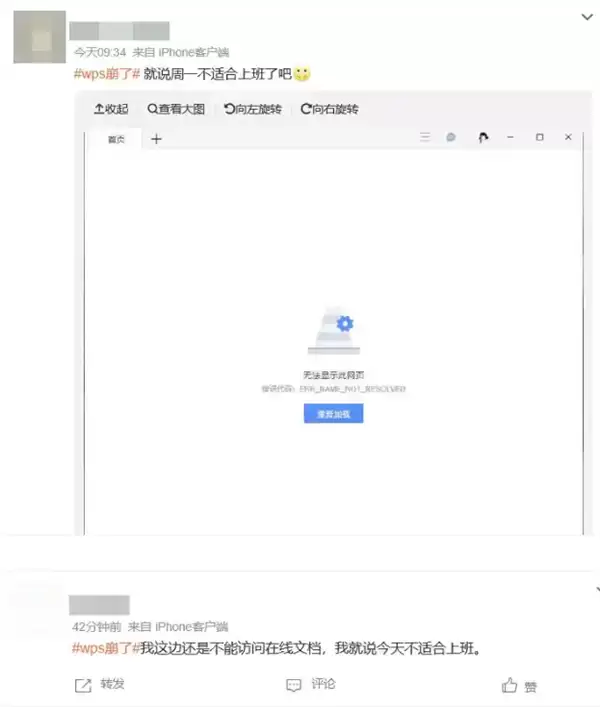Repost the second post via 转发
This screenshot has height=707, width=600.
100,685
